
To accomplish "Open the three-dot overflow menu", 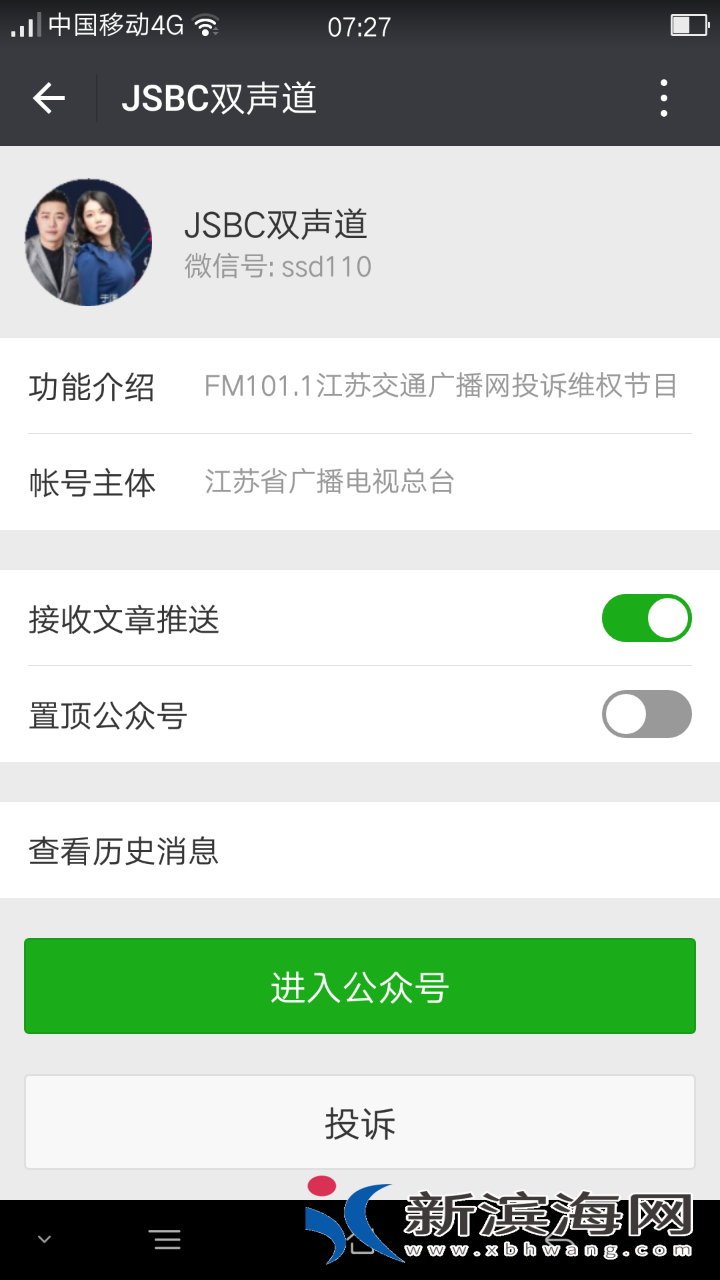I will click(664, 98).
